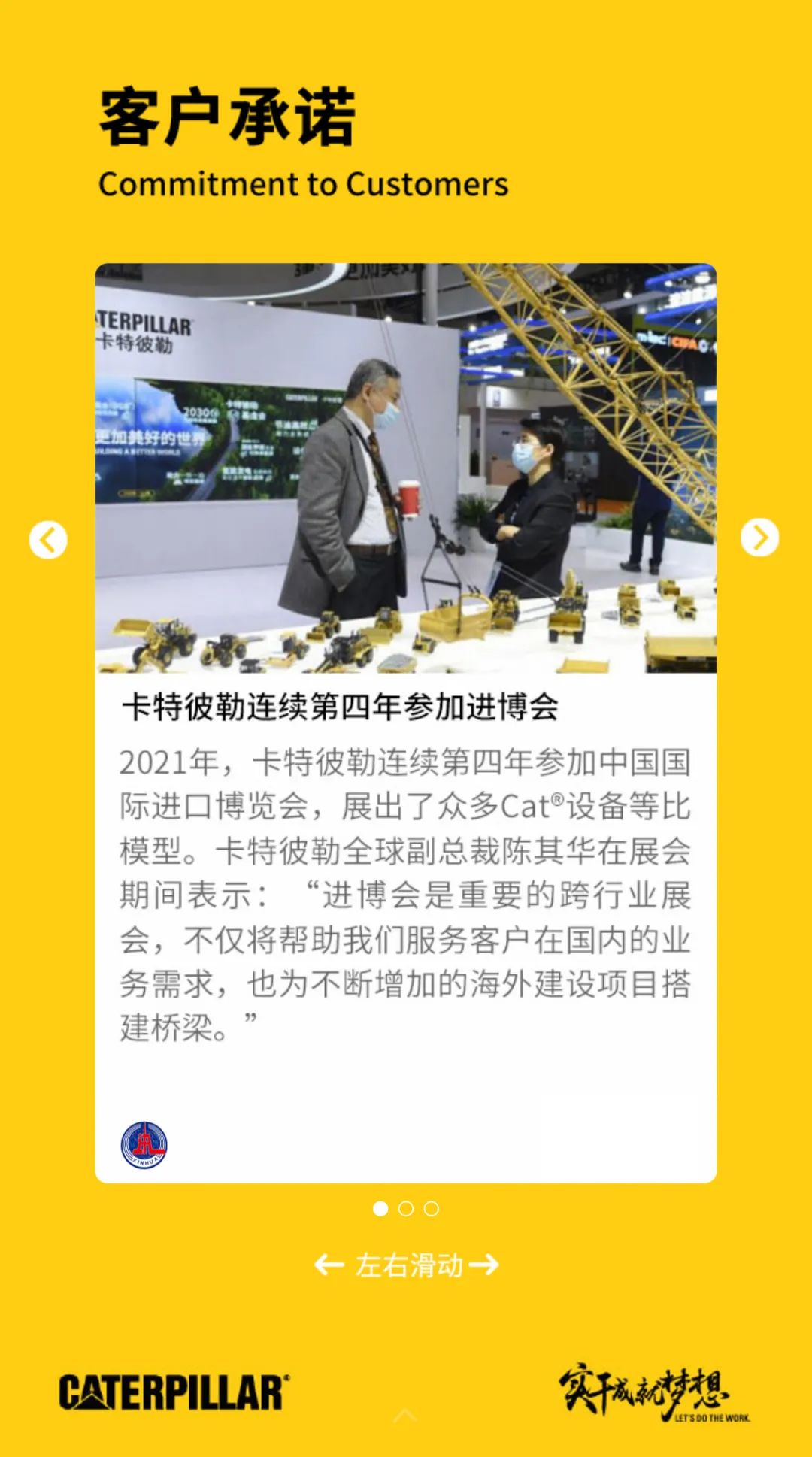Advance to the next carousel card
This screenshot has width=812, height=1457.
point(759,538)
